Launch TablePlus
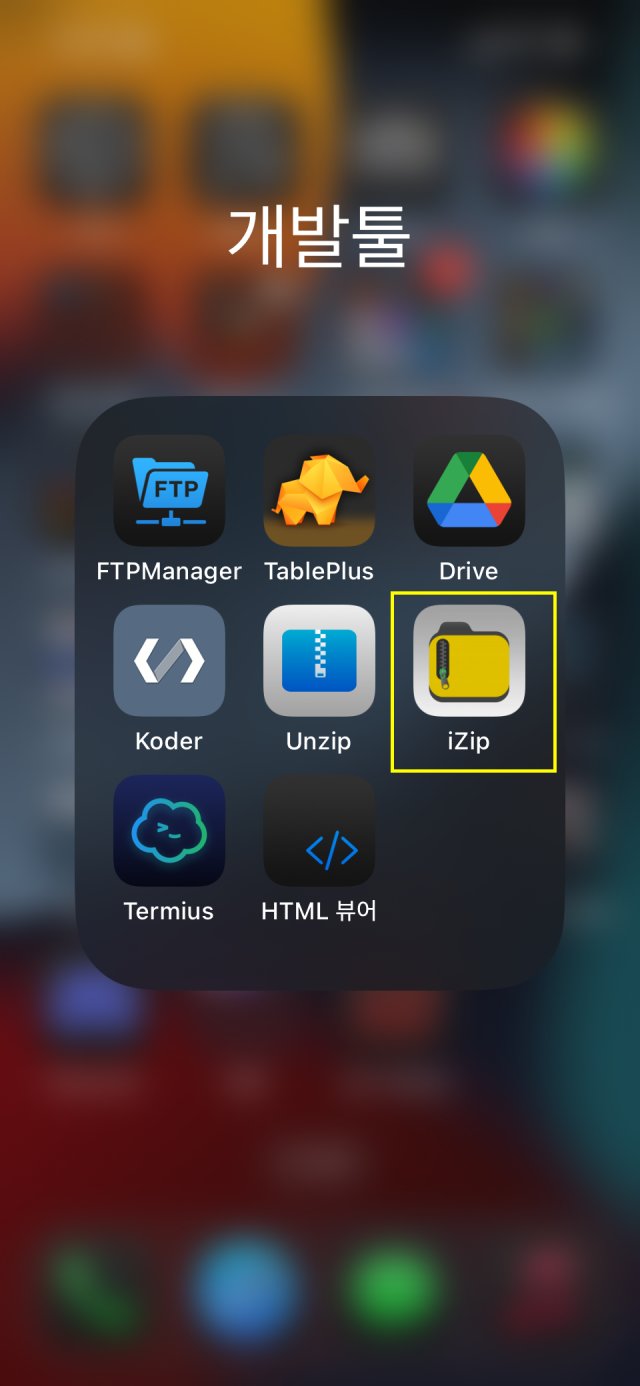The width and height of the screenshot is (640, 1386). point(319,491)
